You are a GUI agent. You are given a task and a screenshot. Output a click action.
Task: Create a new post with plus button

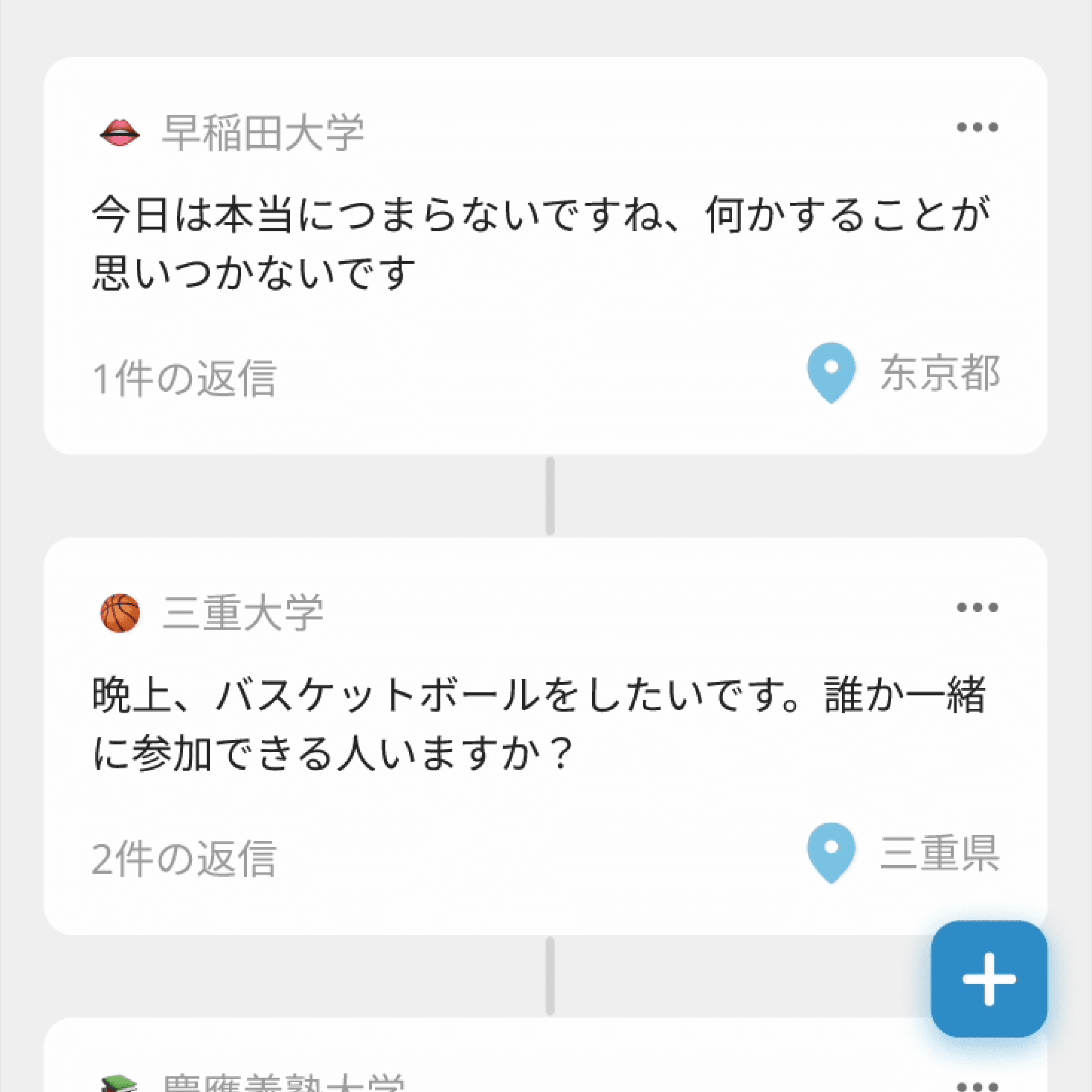pyautogui.click(x=989, y=979)
